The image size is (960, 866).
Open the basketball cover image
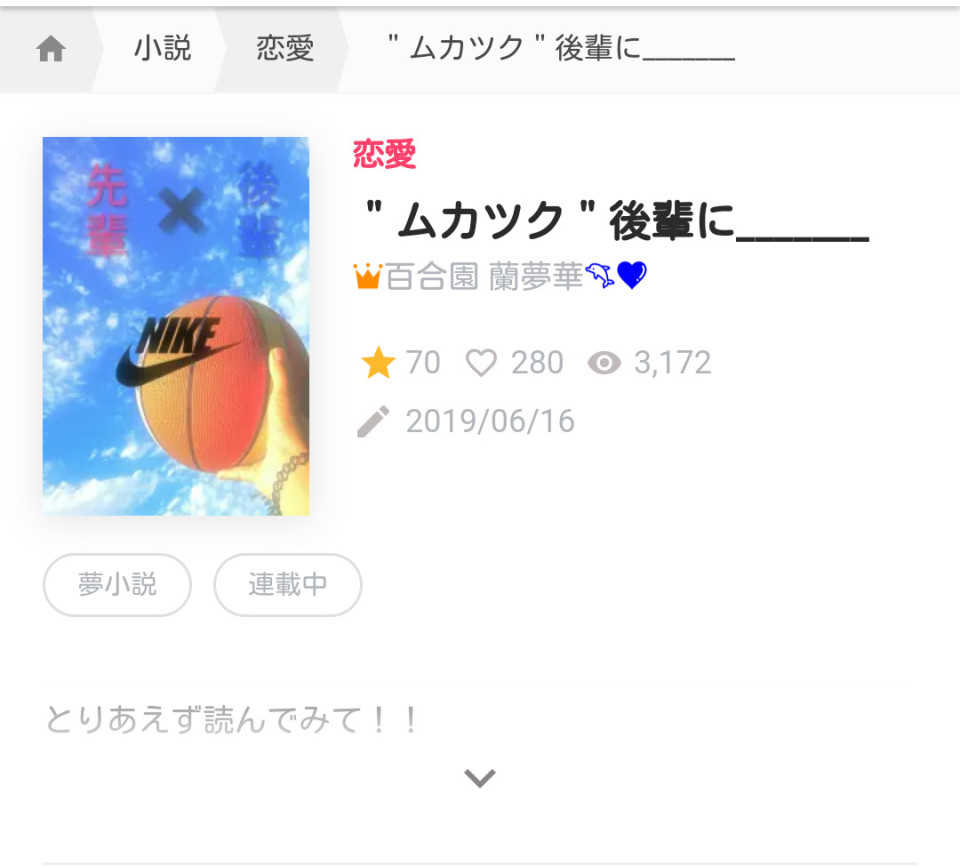(x=176, y=326)
